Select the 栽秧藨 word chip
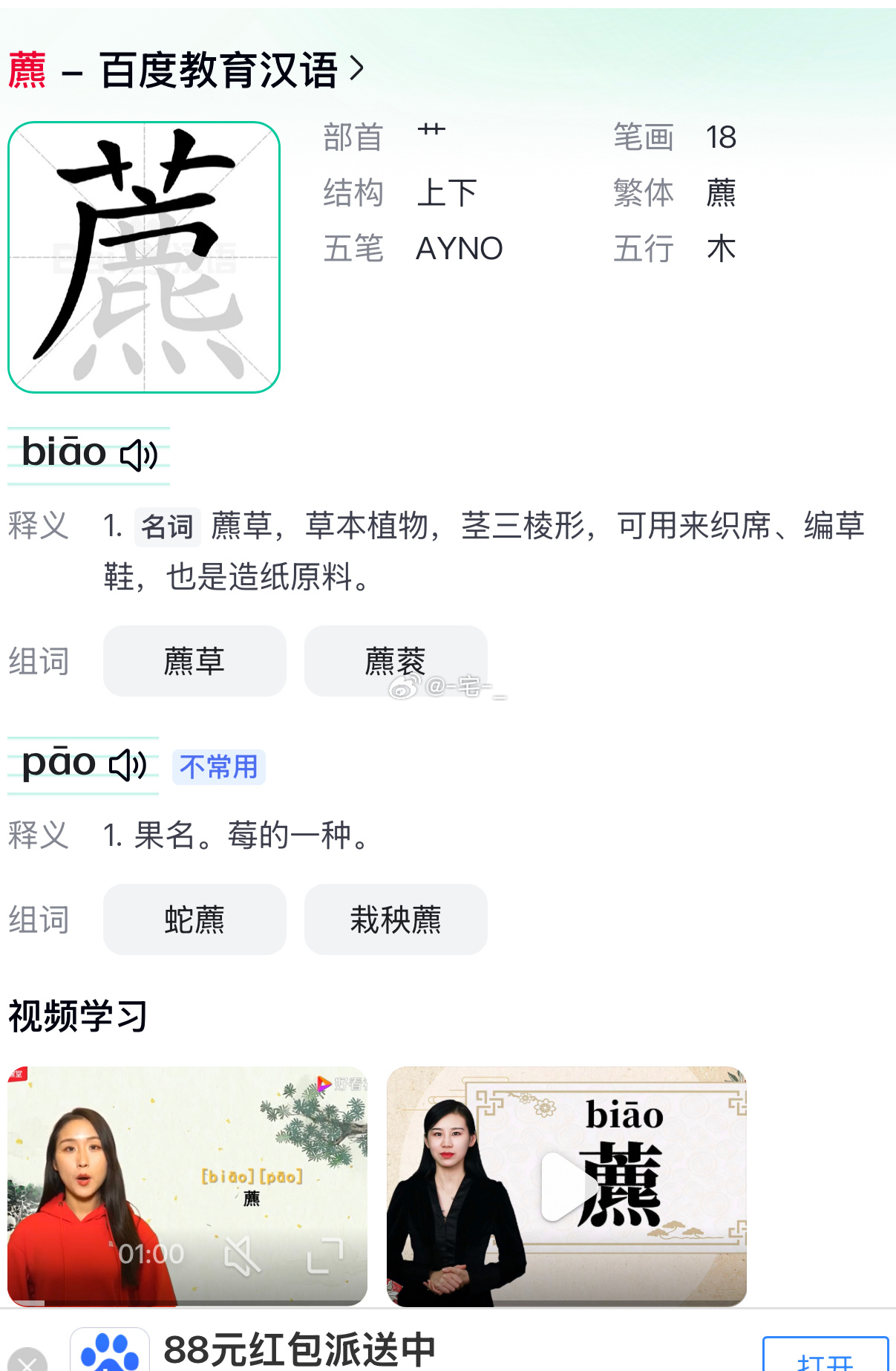The height and width of the screenshot is (1371, 896). tap(395, 919)
